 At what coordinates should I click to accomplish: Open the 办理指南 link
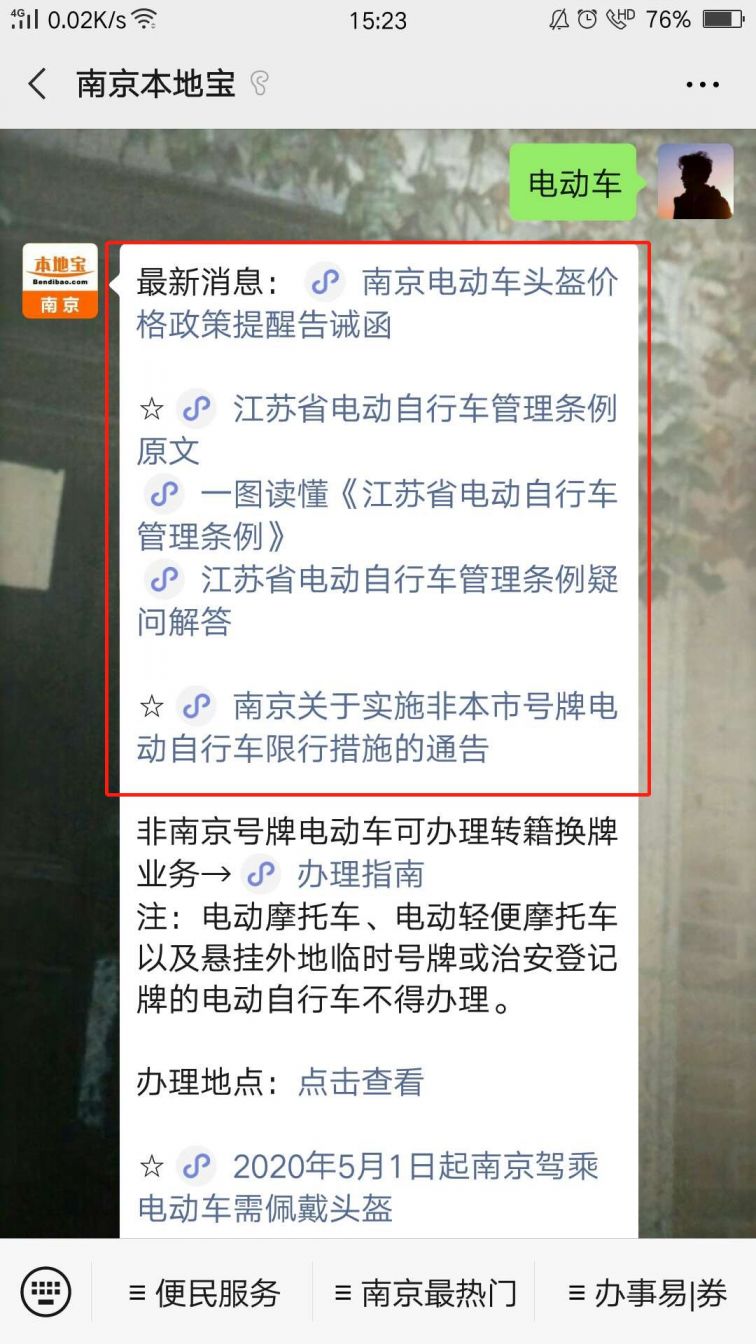pyautogui.click(x=359, y=874)
